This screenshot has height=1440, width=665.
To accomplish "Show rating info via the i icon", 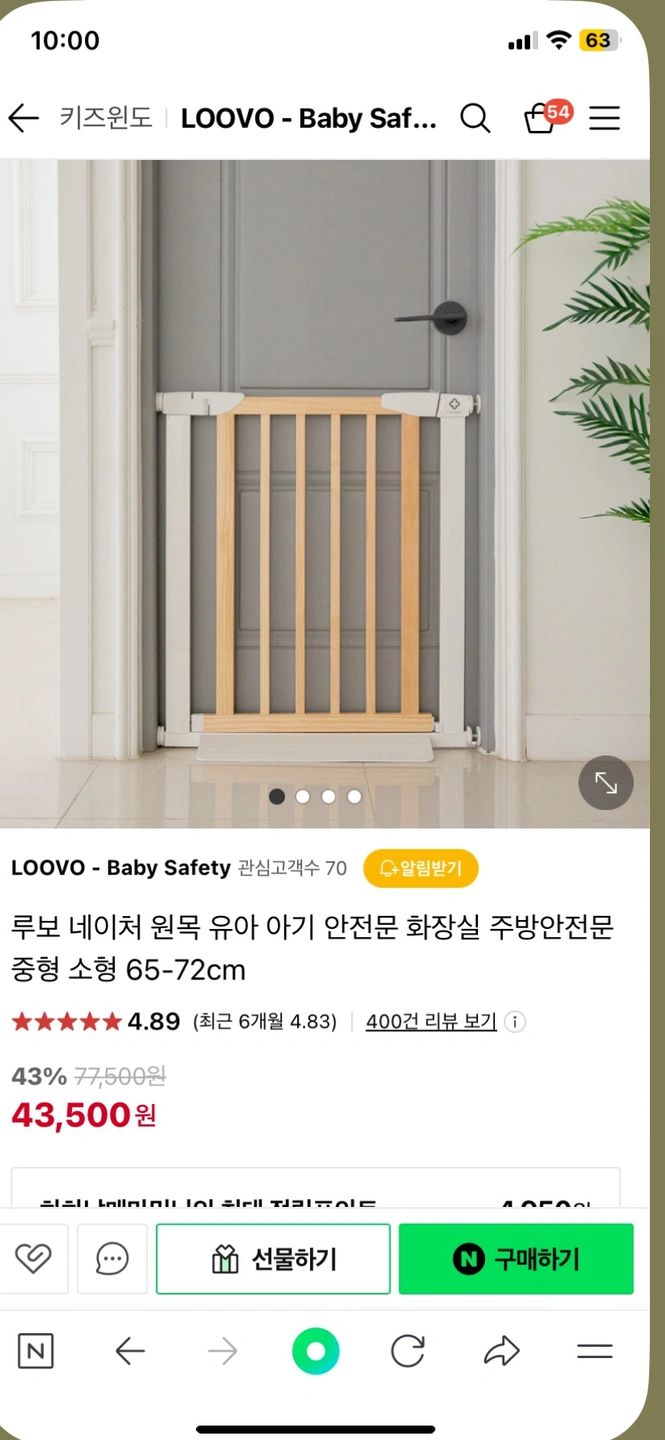I will 515,1022.
